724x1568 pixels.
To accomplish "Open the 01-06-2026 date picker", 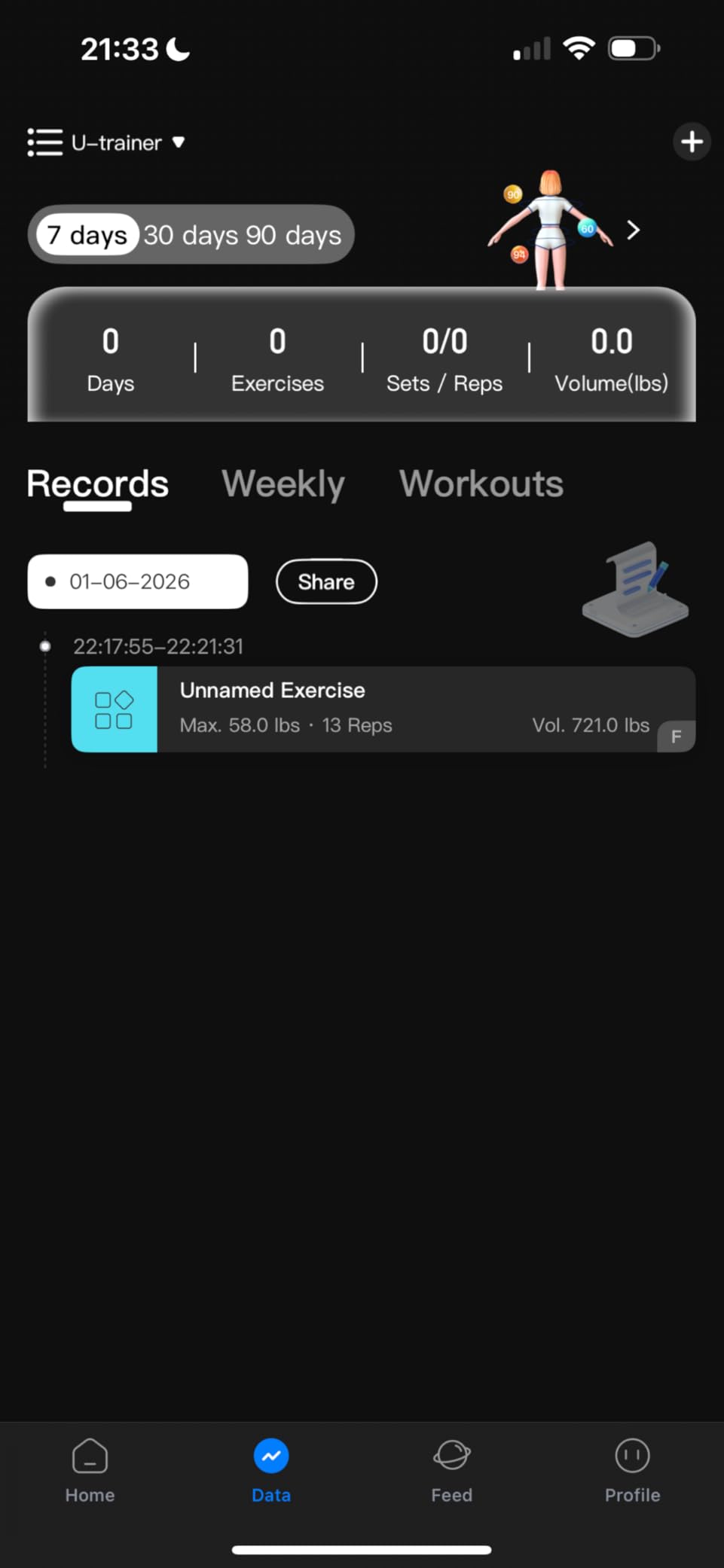I will (x=137, y=581).
